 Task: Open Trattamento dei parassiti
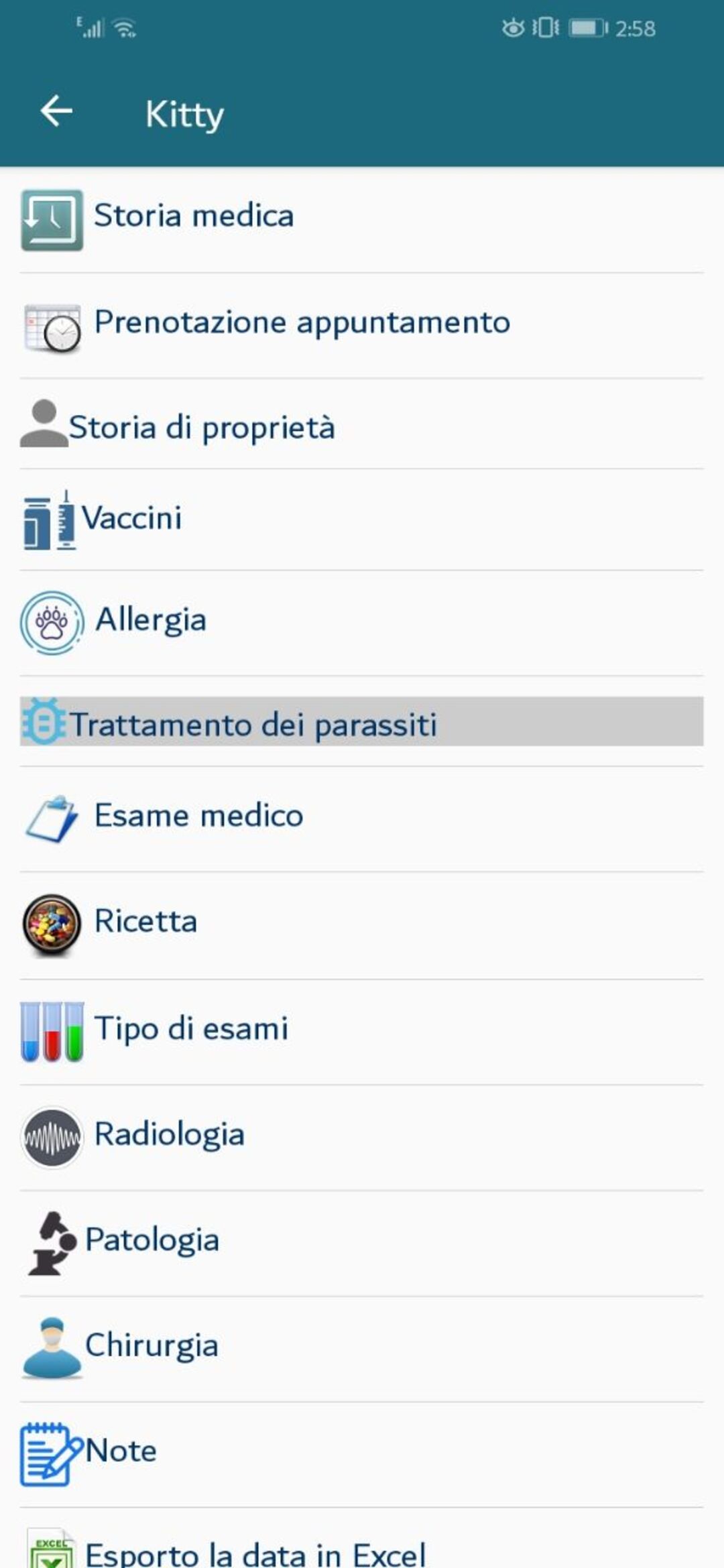click(253, 724)
